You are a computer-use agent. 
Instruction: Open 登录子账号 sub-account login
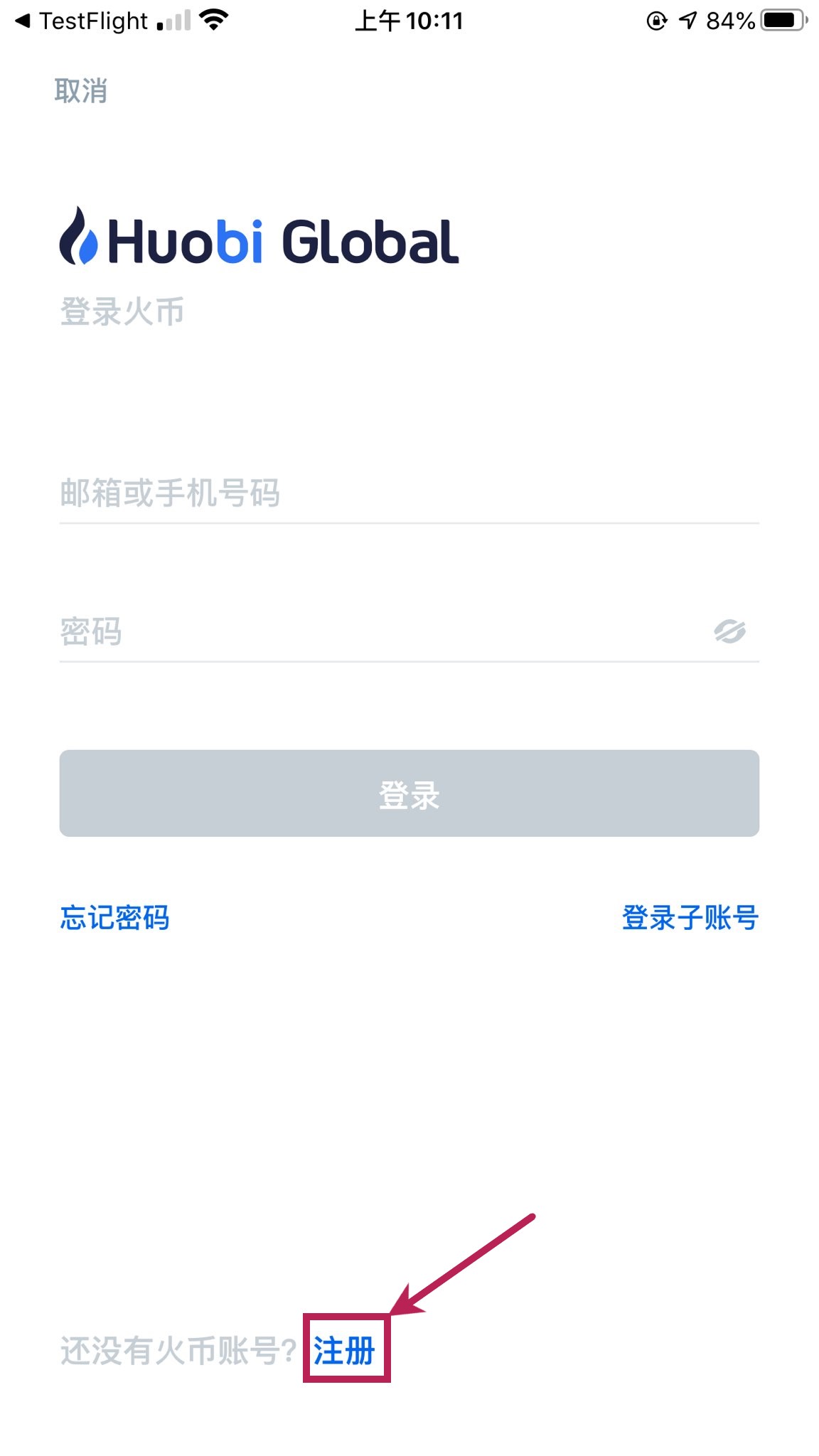click(690, 918)
